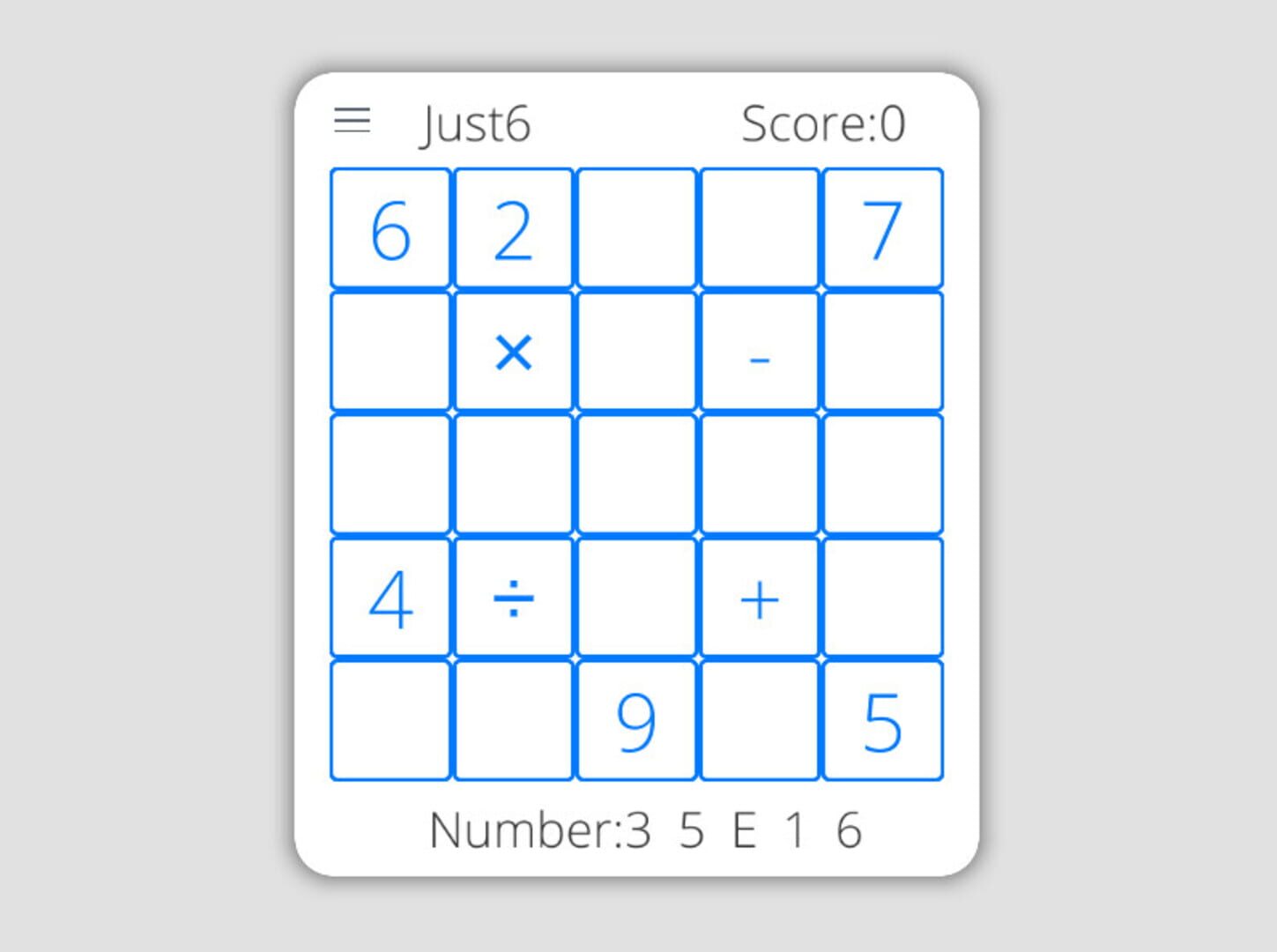Tap the tile showing number 7

pos(882,229)
